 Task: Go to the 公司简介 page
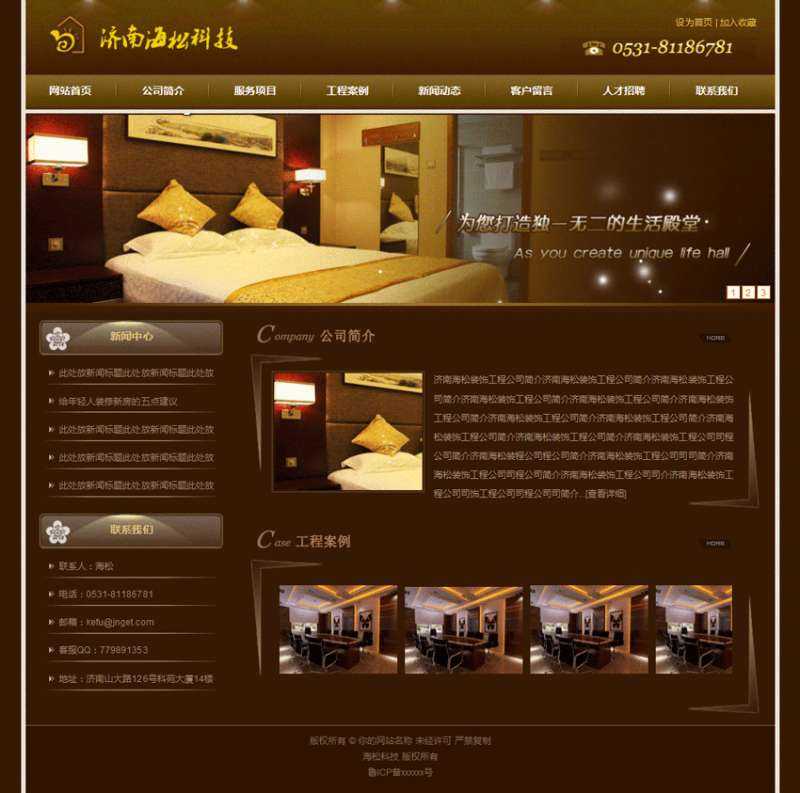click(162, 91)
